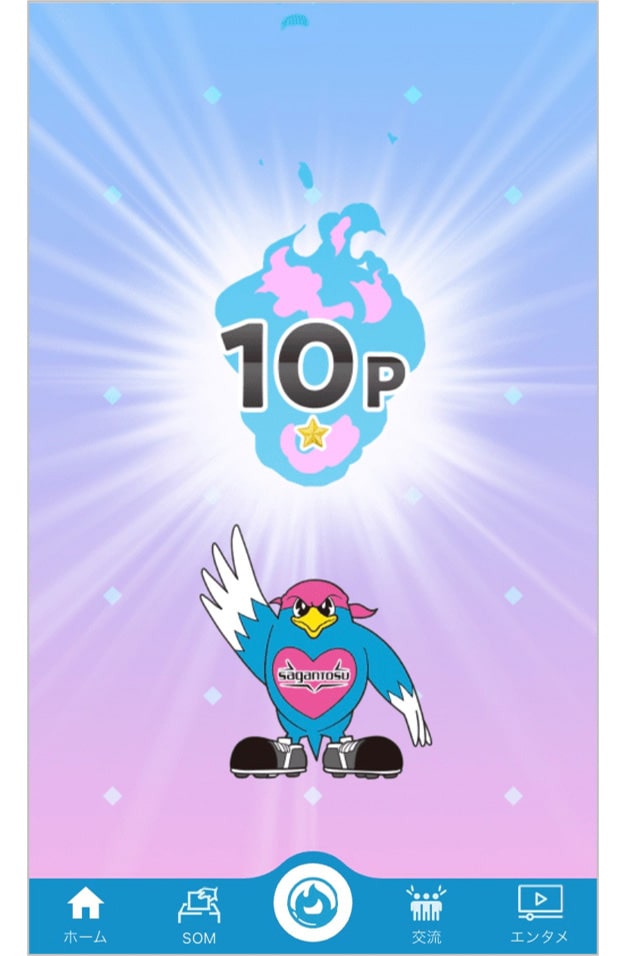
Task: Go to the ホーム tab
Action: coord(86,914)
